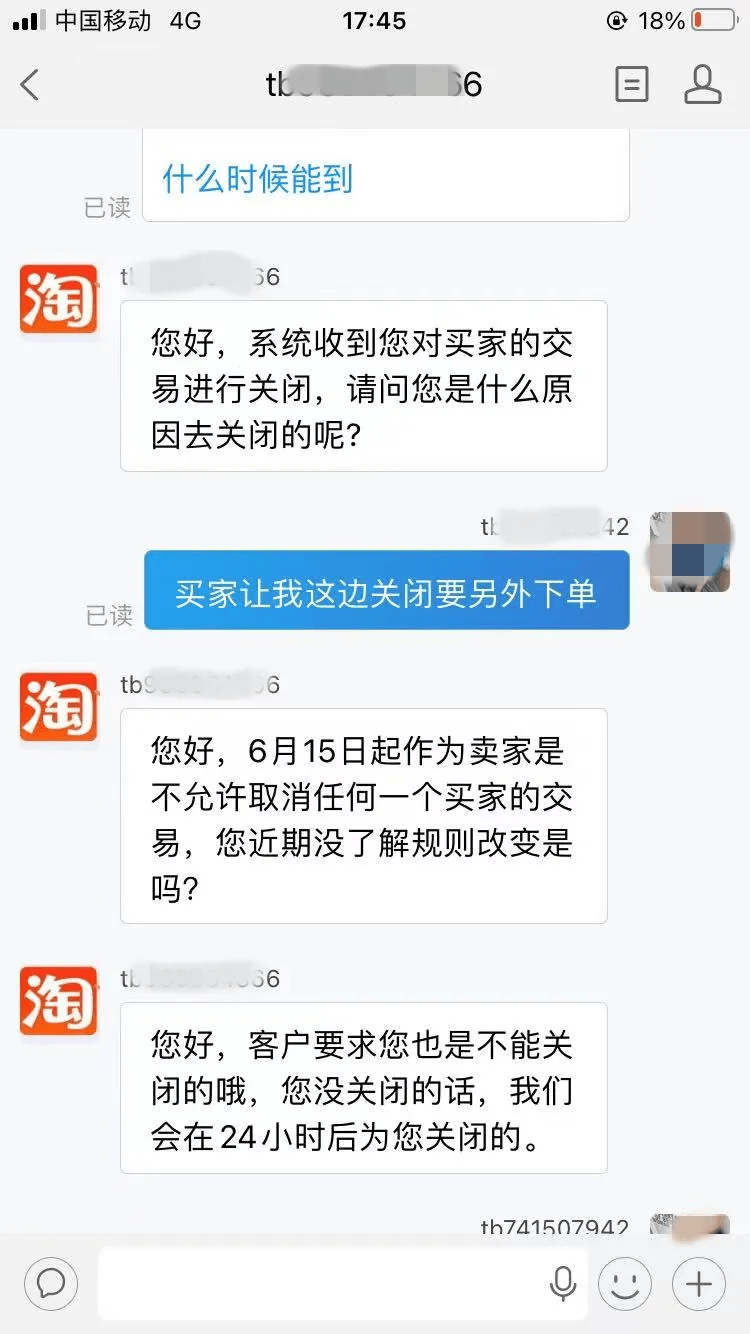Screen dimensions: 750x1334
Task: Focus the message text input field
Action: (x=318, y=1283)
